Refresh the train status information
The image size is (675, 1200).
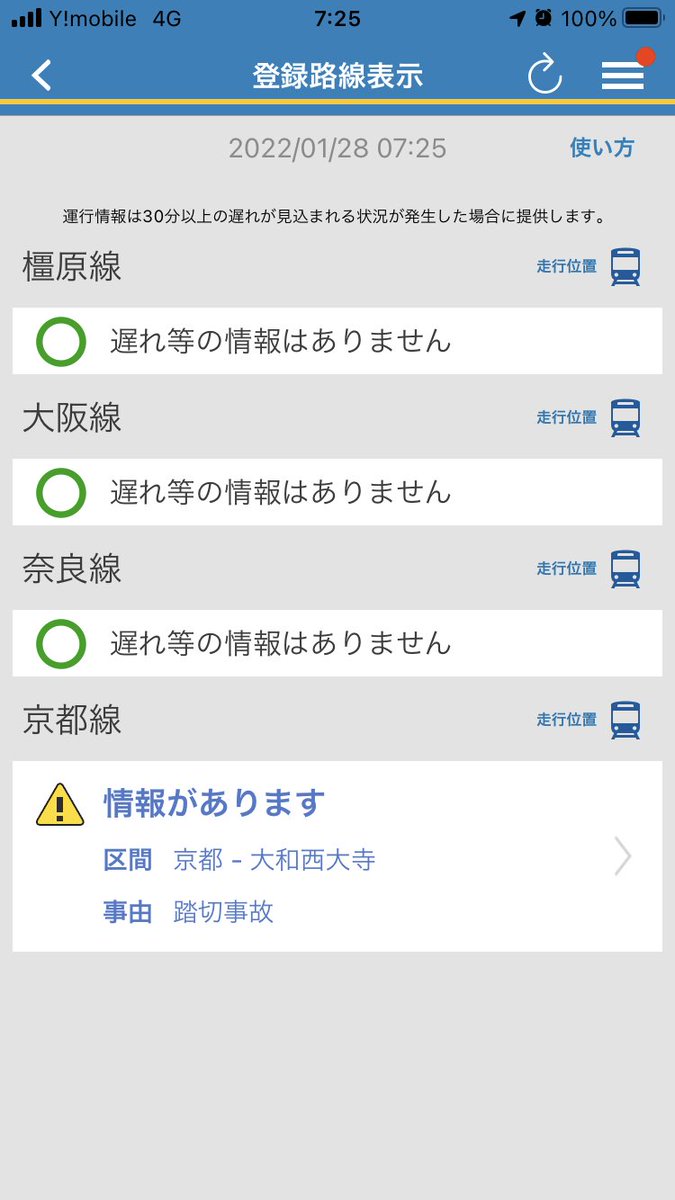[x=545, y=75]
